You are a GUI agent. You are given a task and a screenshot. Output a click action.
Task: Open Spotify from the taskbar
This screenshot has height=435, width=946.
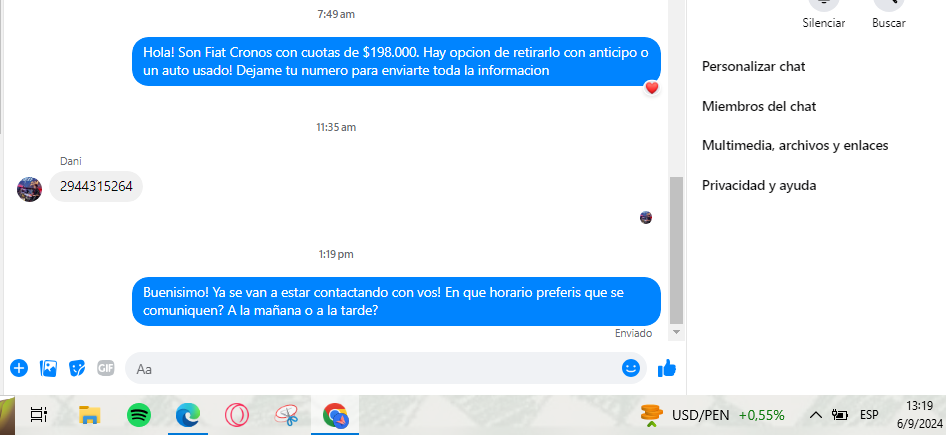(139, 415)
